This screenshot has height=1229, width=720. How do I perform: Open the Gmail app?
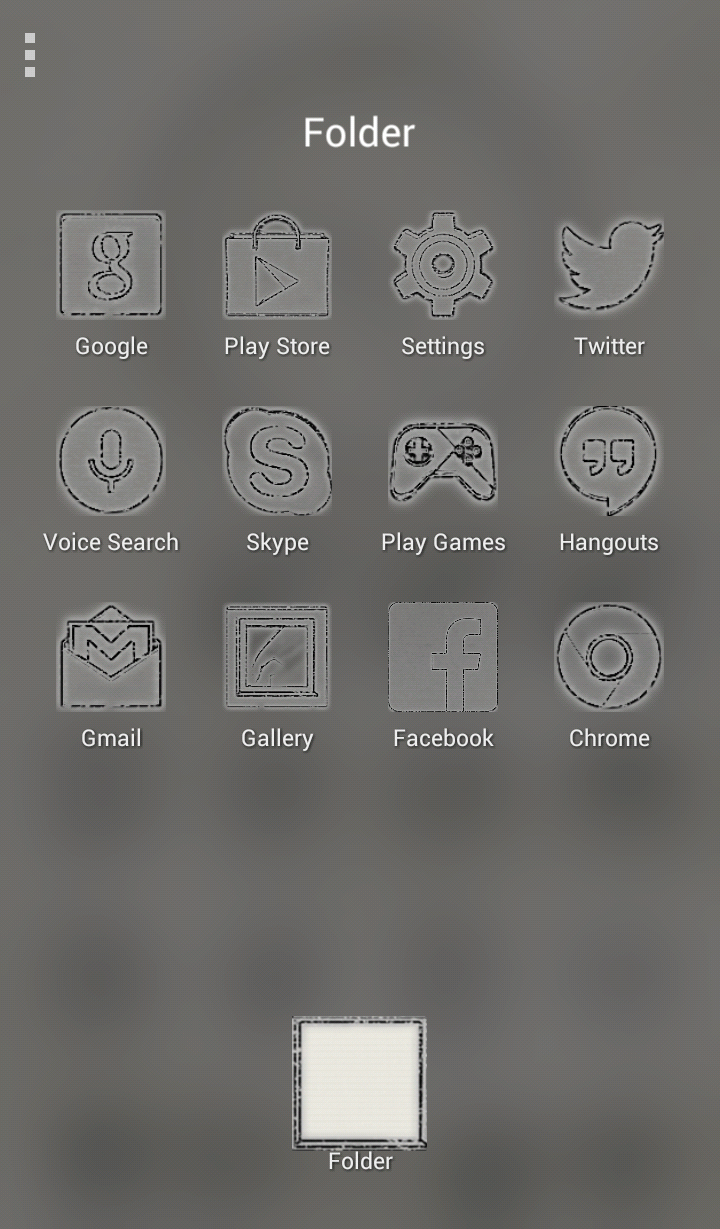tap(111, 656)
